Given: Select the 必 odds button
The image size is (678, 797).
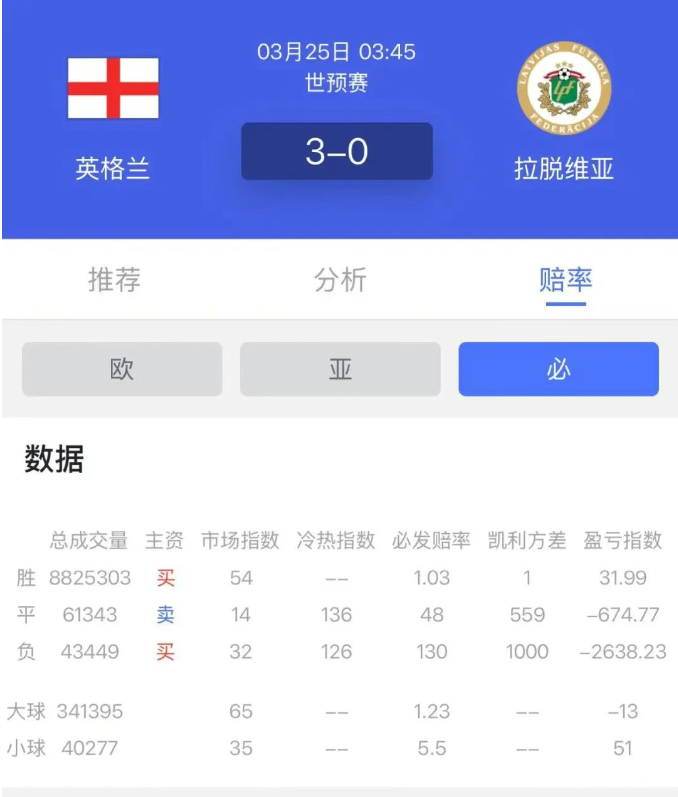Looking at the screenshot, I should pyautogui.click(x=558, y=369).
